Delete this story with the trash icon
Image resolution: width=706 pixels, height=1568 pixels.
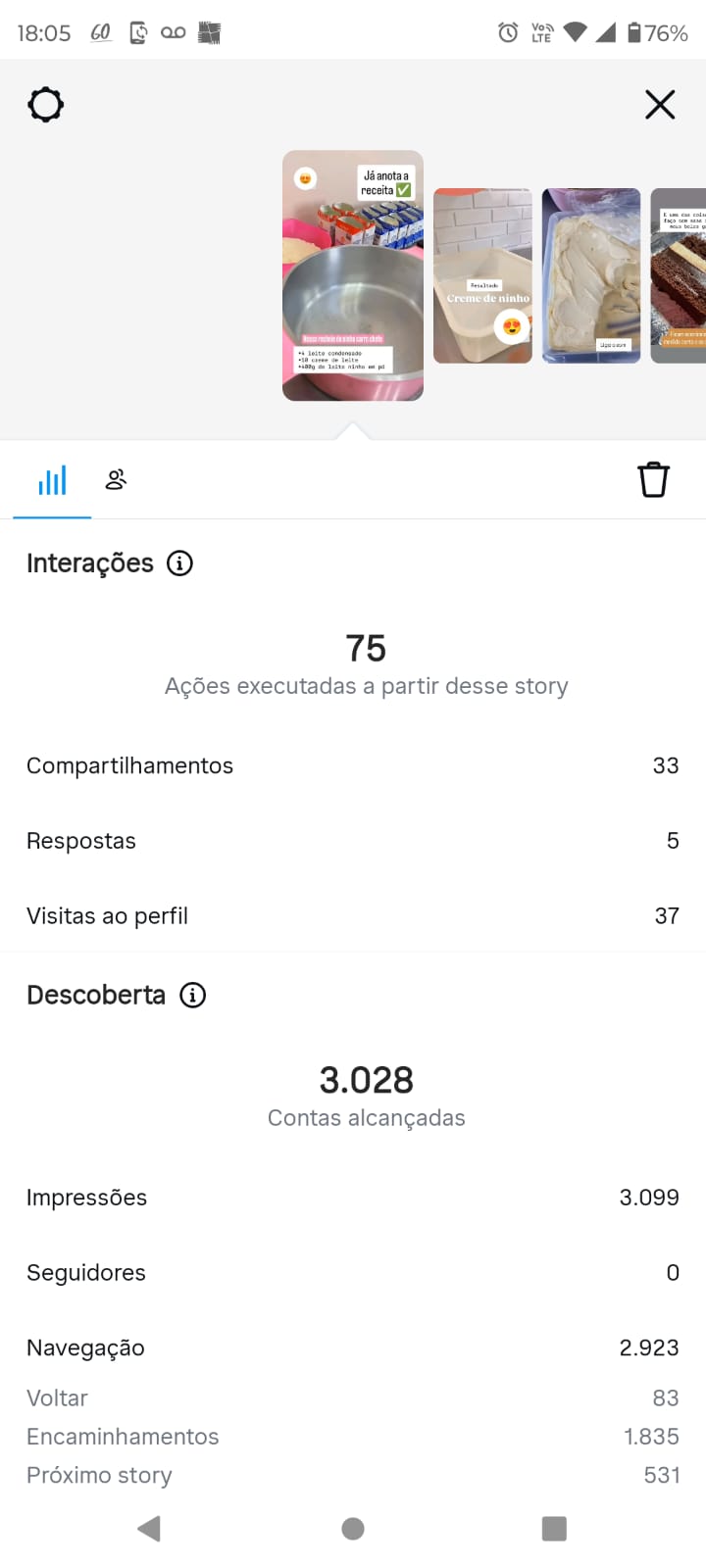653,480
